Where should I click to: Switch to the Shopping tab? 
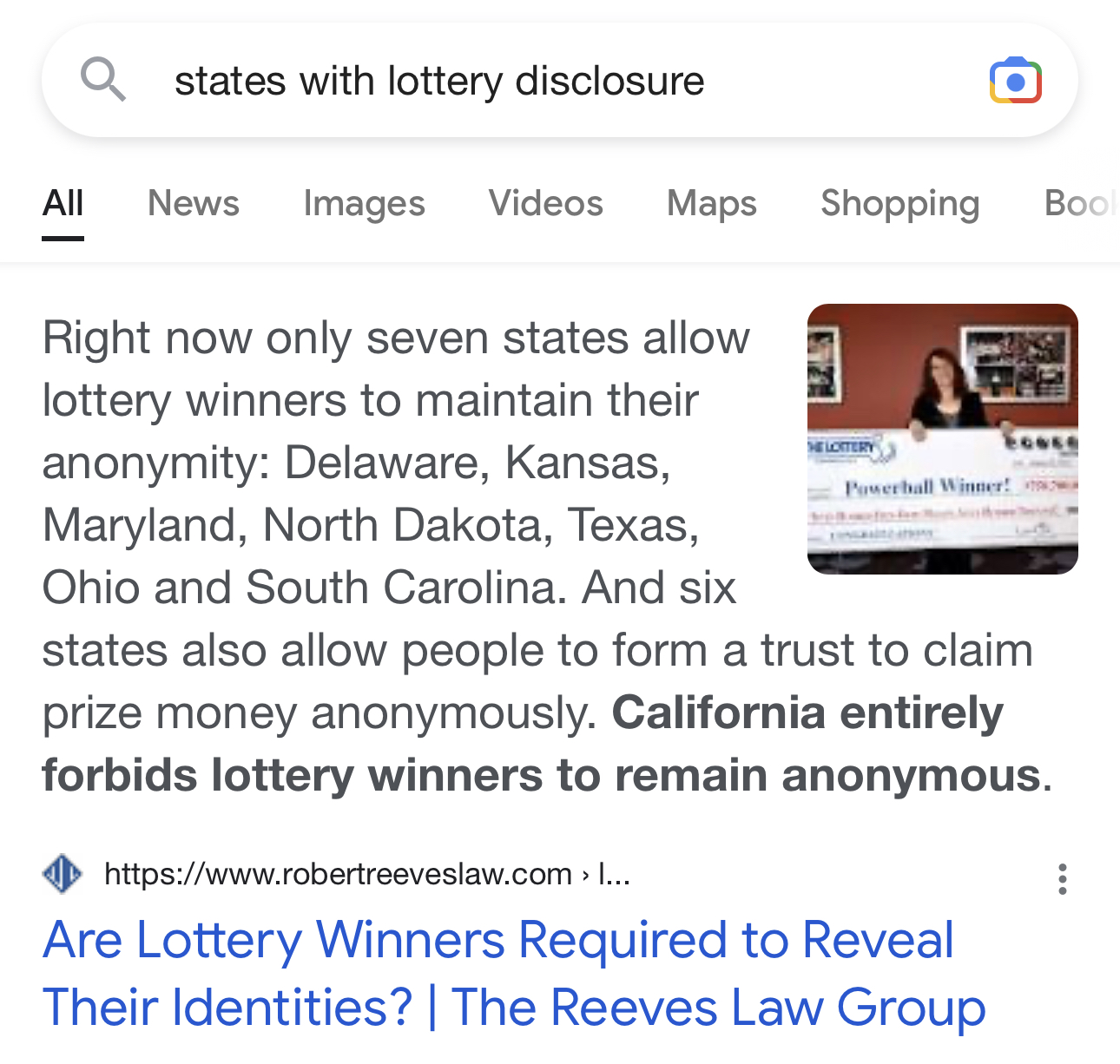899,204
